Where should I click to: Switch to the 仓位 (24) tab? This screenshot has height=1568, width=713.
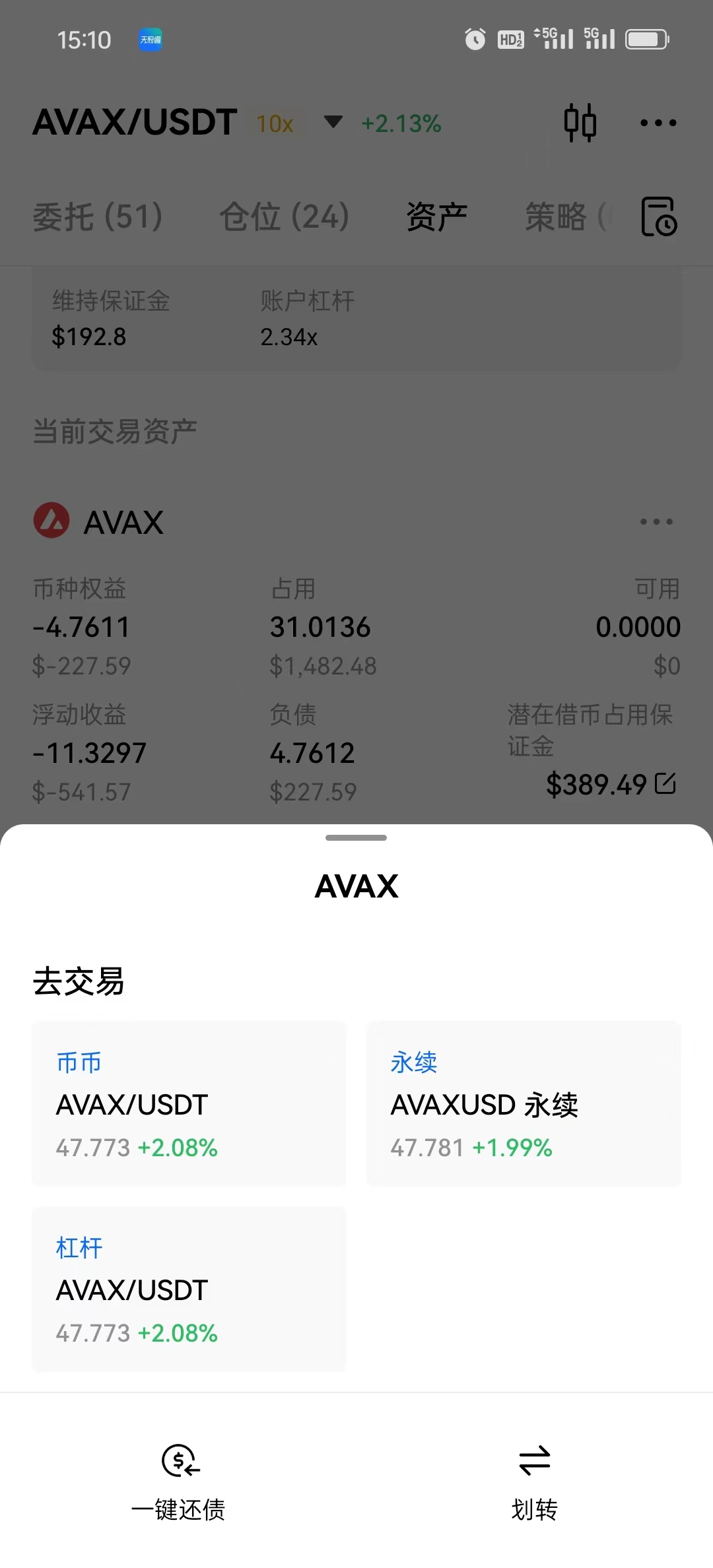284,216
